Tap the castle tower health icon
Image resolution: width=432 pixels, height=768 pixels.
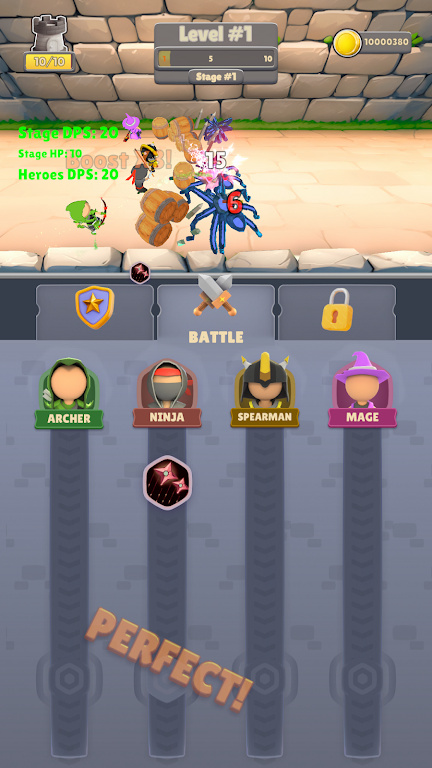(x=49, y=43)
